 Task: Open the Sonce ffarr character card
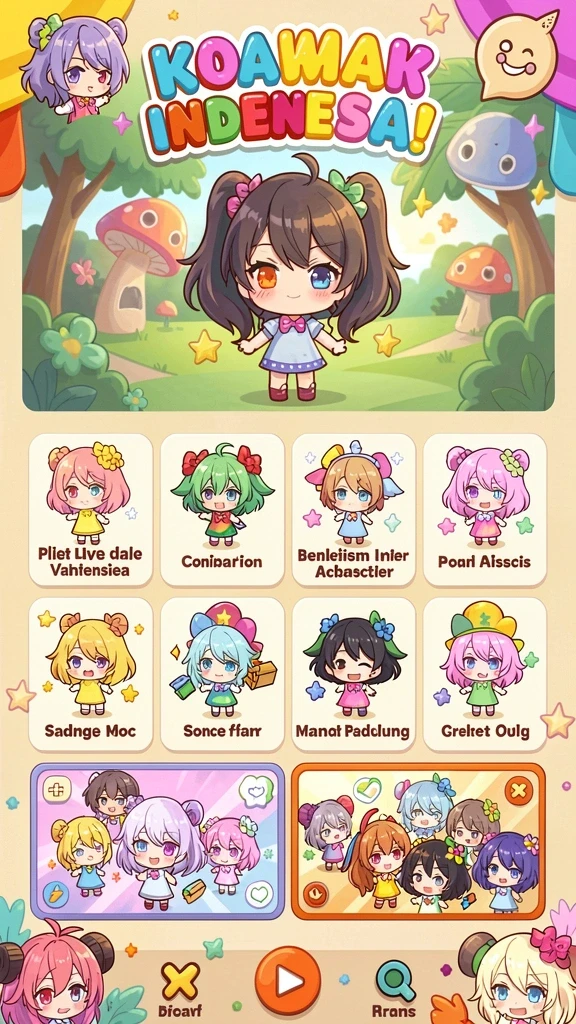222,674
